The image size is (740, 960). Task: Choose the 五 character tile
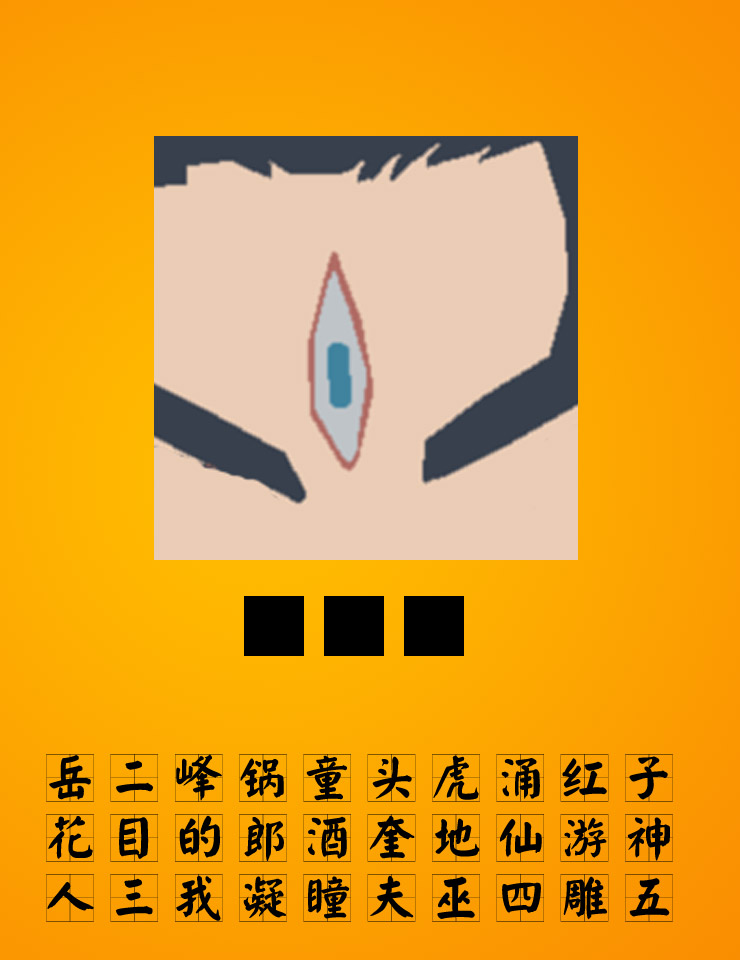(x=649, y=898)
